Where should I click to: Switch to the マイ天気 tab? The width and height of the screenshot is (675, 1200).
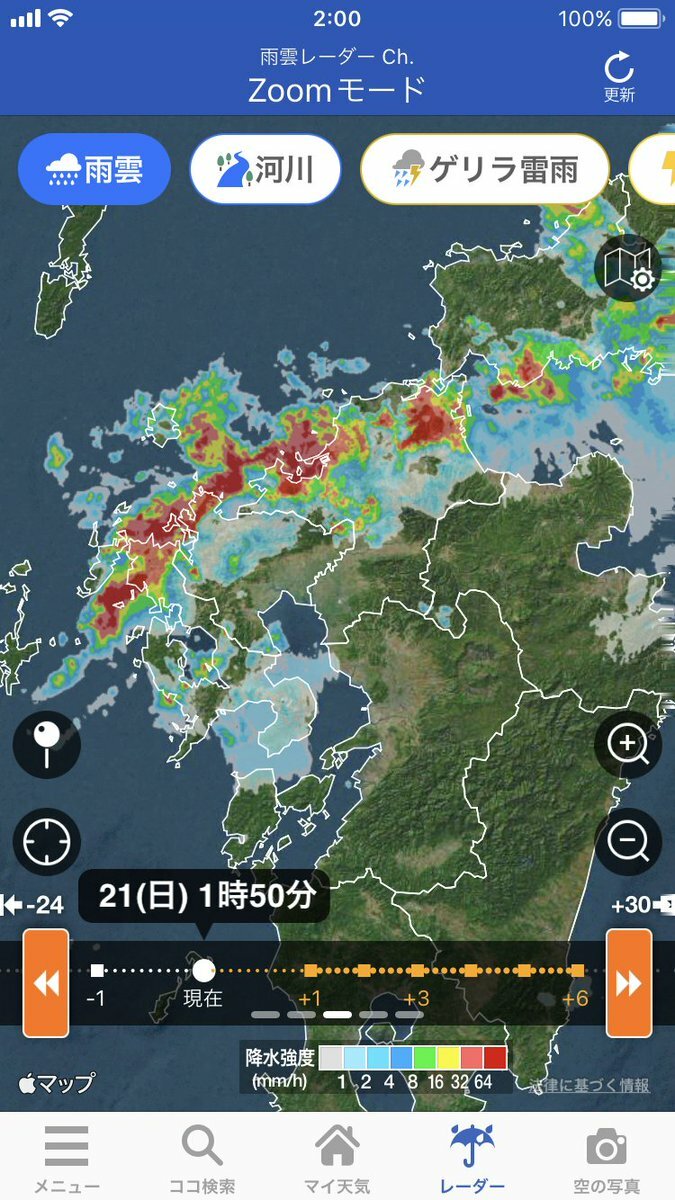[x=337, y=1158]
